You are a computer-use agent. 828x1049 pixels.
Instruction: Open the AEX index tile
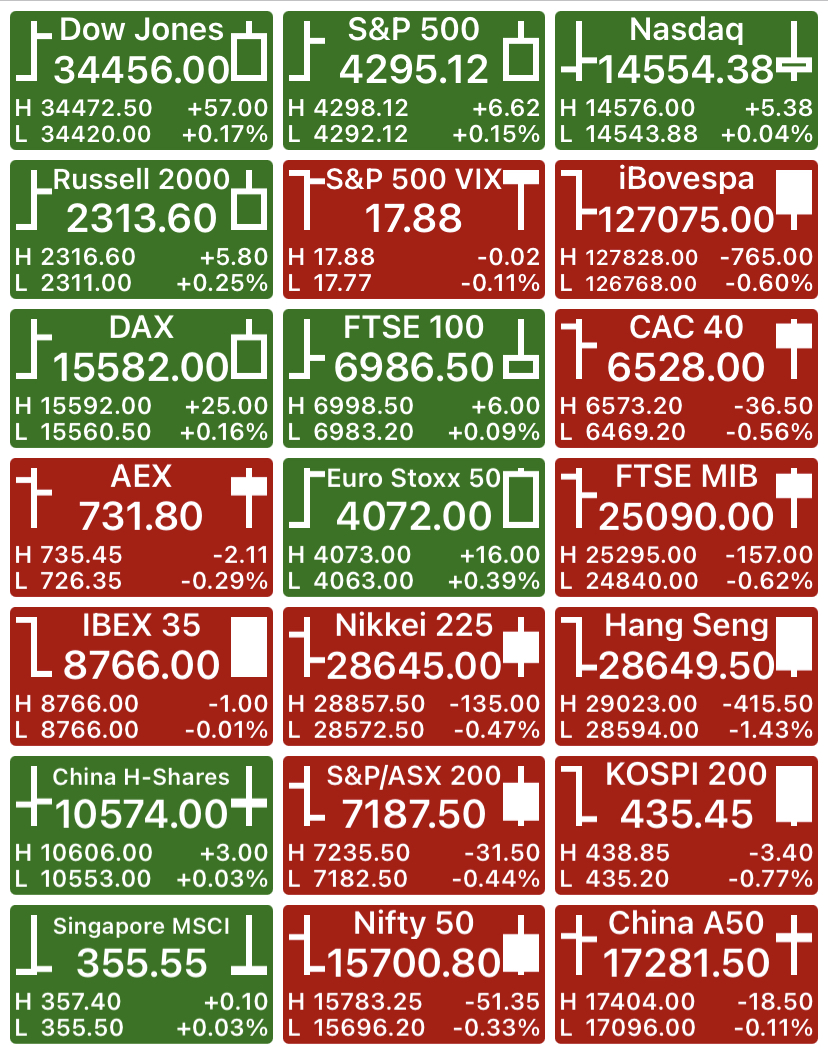click(x=141, y=527)
